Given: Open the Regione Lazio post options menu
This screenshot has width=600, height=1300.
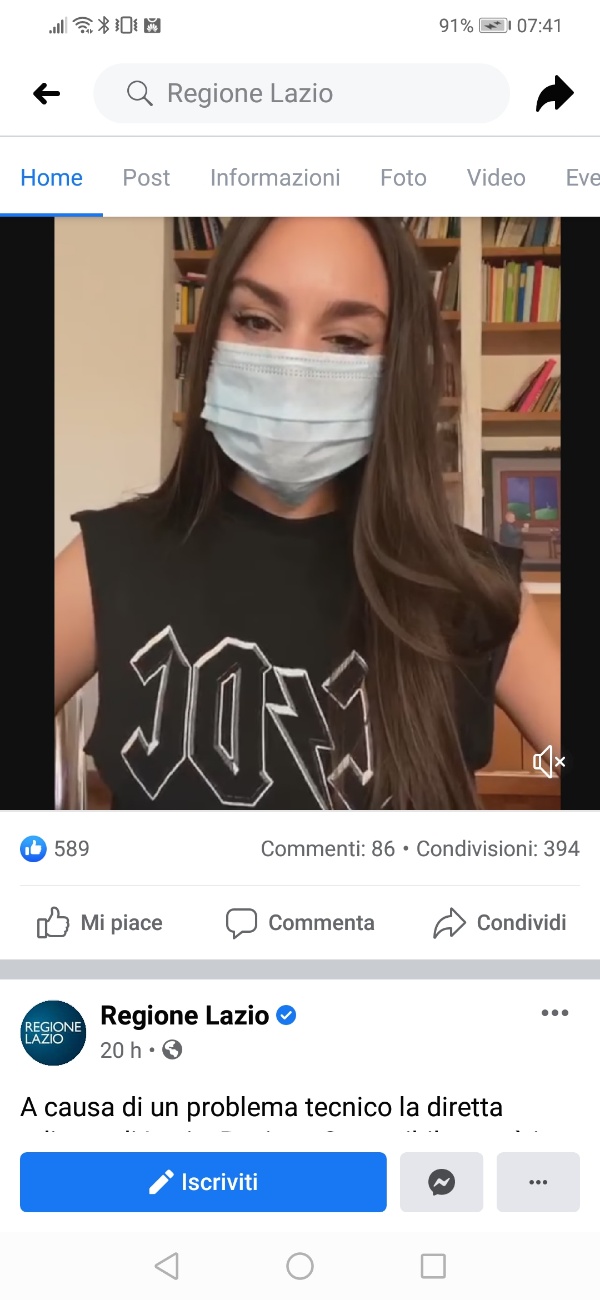Looking at the screenshot, I should tap(554, 1013).
